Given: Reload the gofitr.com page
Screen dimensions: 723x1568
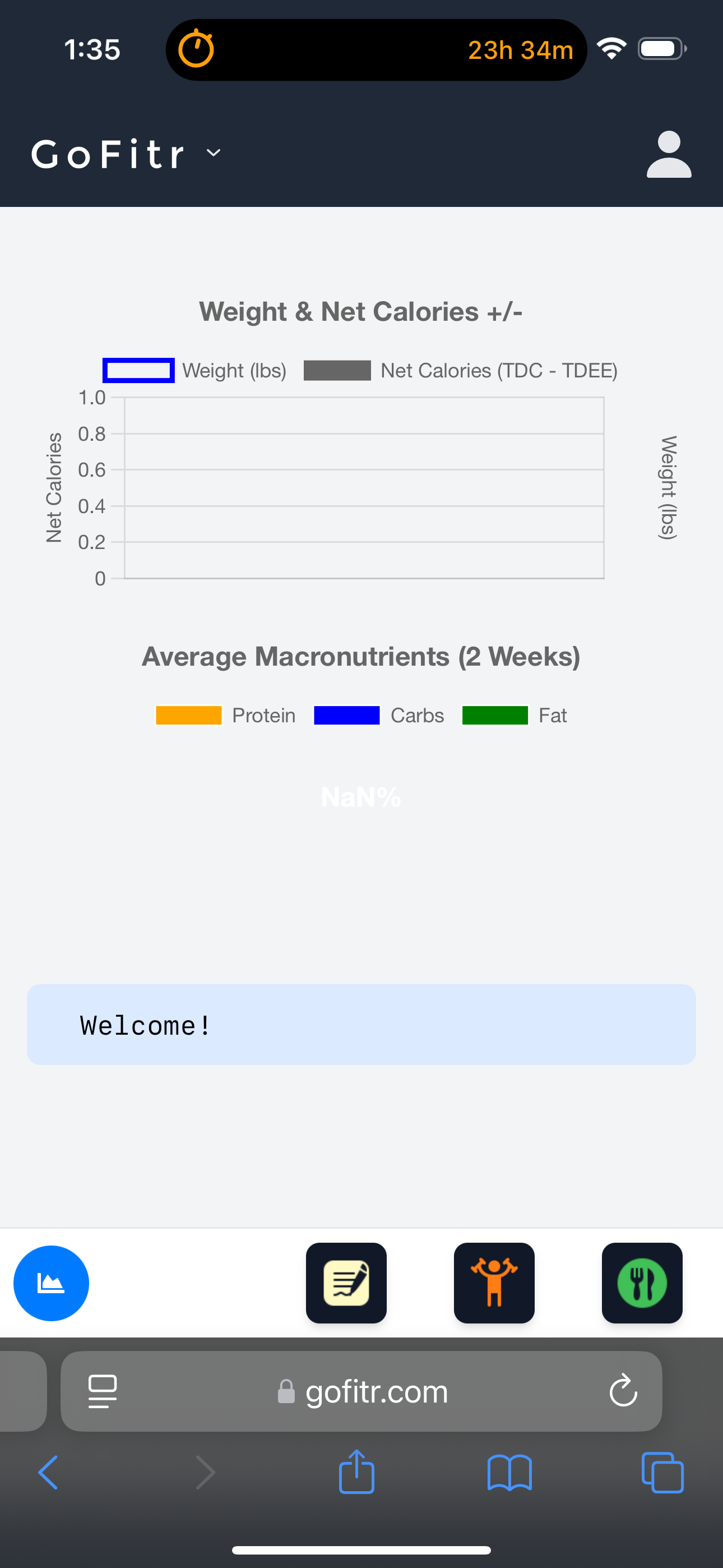Looking at the screenshot, I should point(623,1391).
